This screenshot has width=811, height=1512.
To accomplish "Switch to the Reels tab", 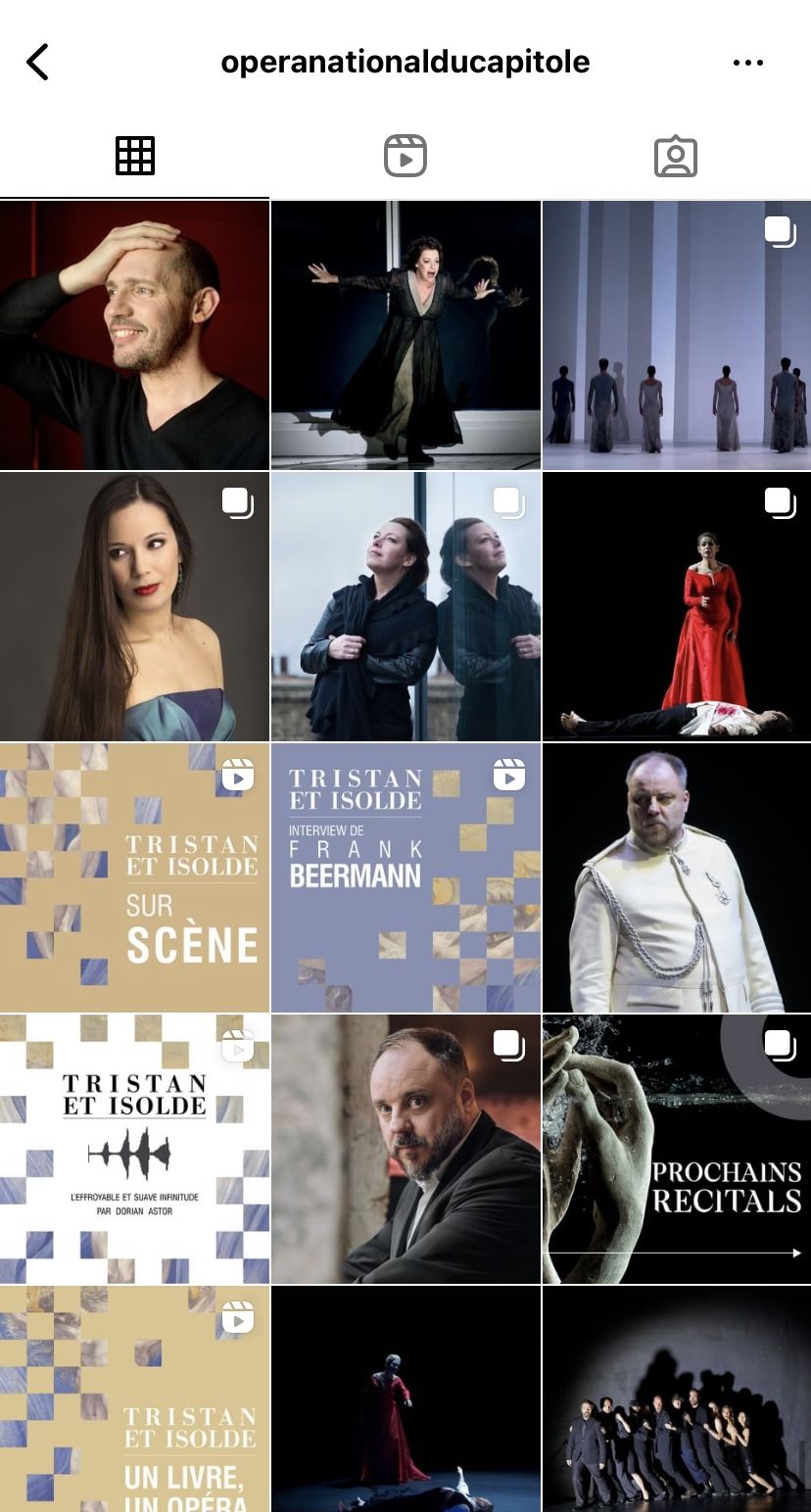I will point(405,157).
